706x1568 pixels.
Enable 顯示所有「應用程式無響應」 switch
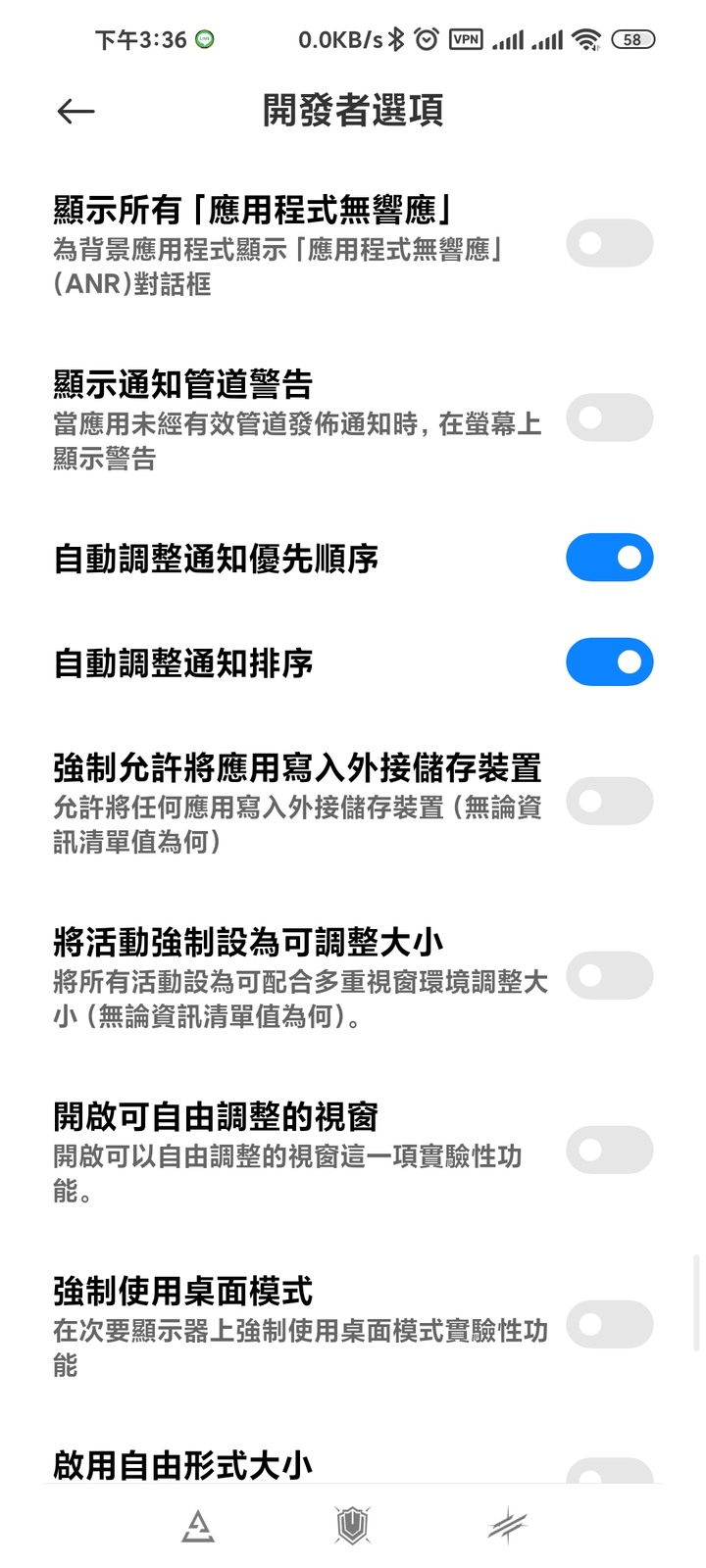pyautogui.click(x=609, y=244)
